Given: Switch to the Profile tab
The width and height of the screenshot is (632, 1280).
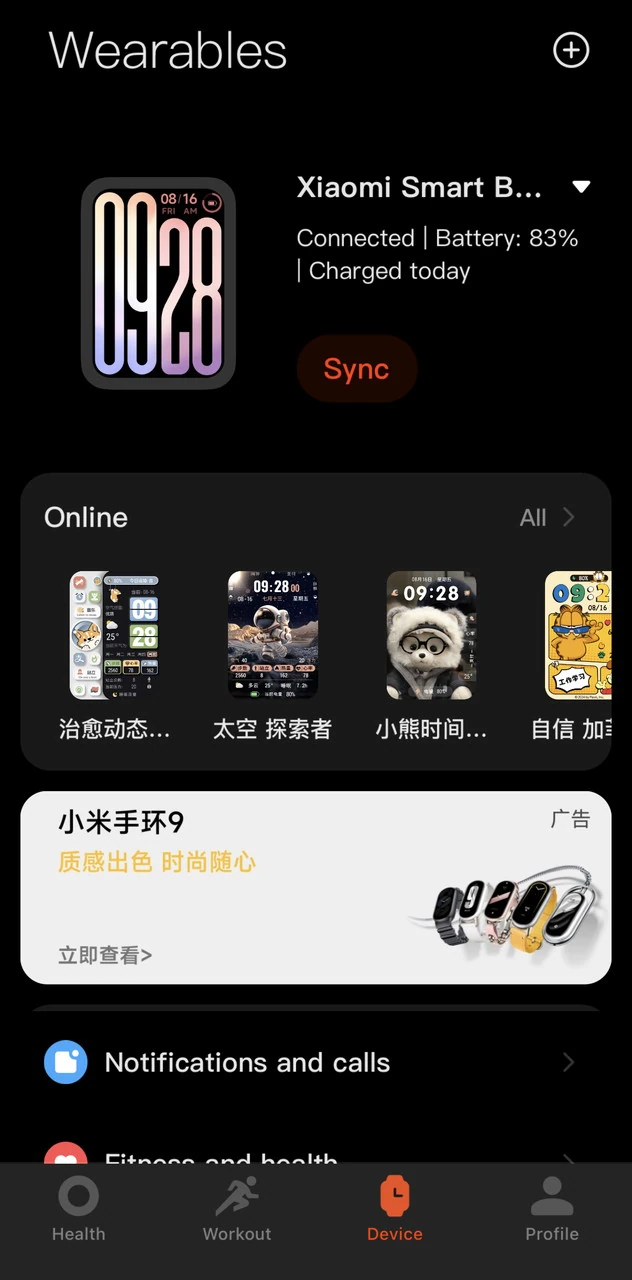Looking at the screenshot, I should [x=552, y=1210].
